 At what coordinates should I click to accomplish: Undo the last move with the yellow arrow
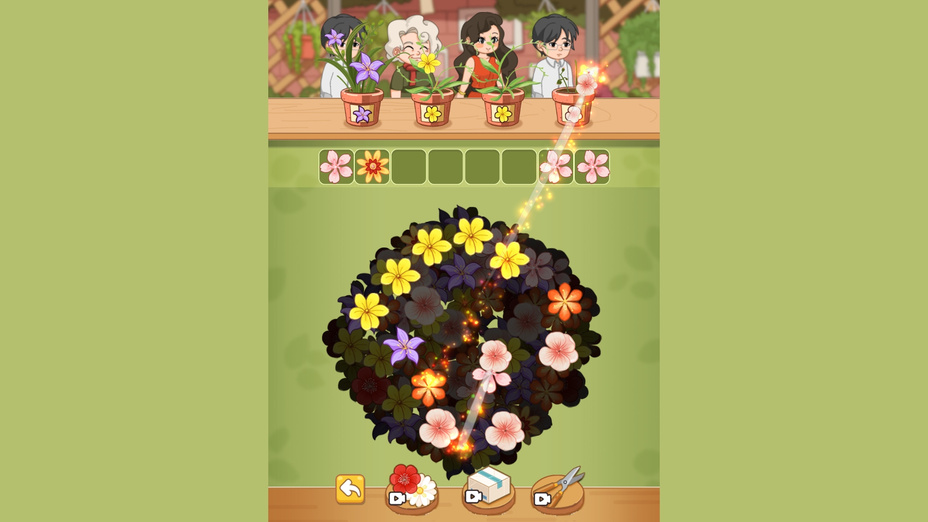pyautogui.click(x=350, y=489)
